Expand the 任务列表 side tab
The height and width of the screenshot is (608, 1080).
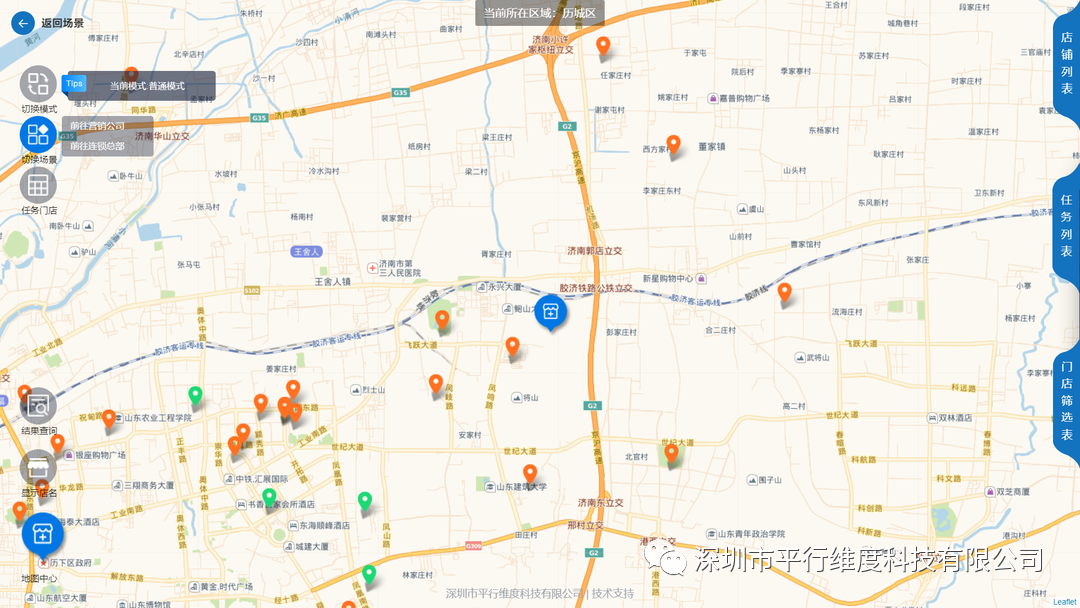click(x=1066, y=224)
